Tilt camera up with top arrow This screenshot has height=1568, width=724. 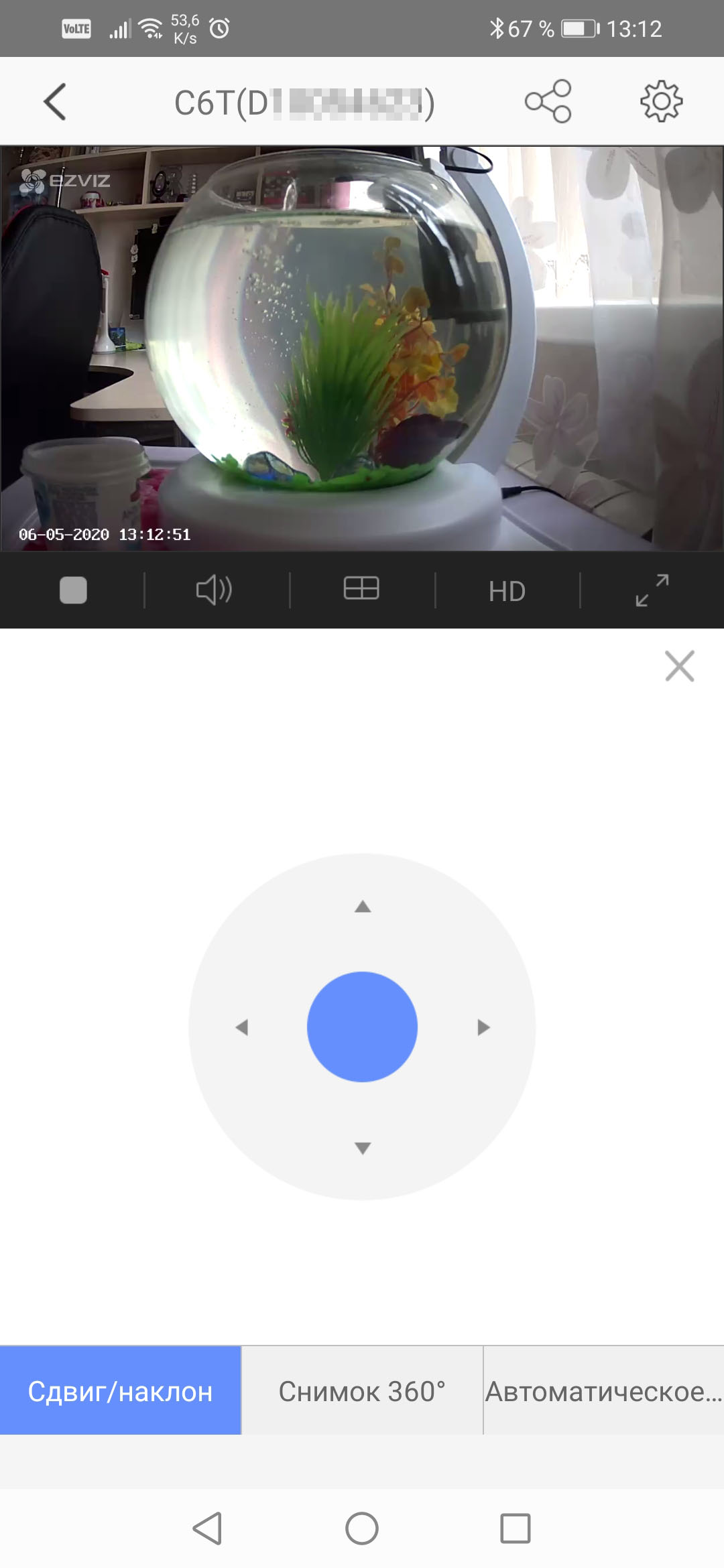click(x=363, y=907)
